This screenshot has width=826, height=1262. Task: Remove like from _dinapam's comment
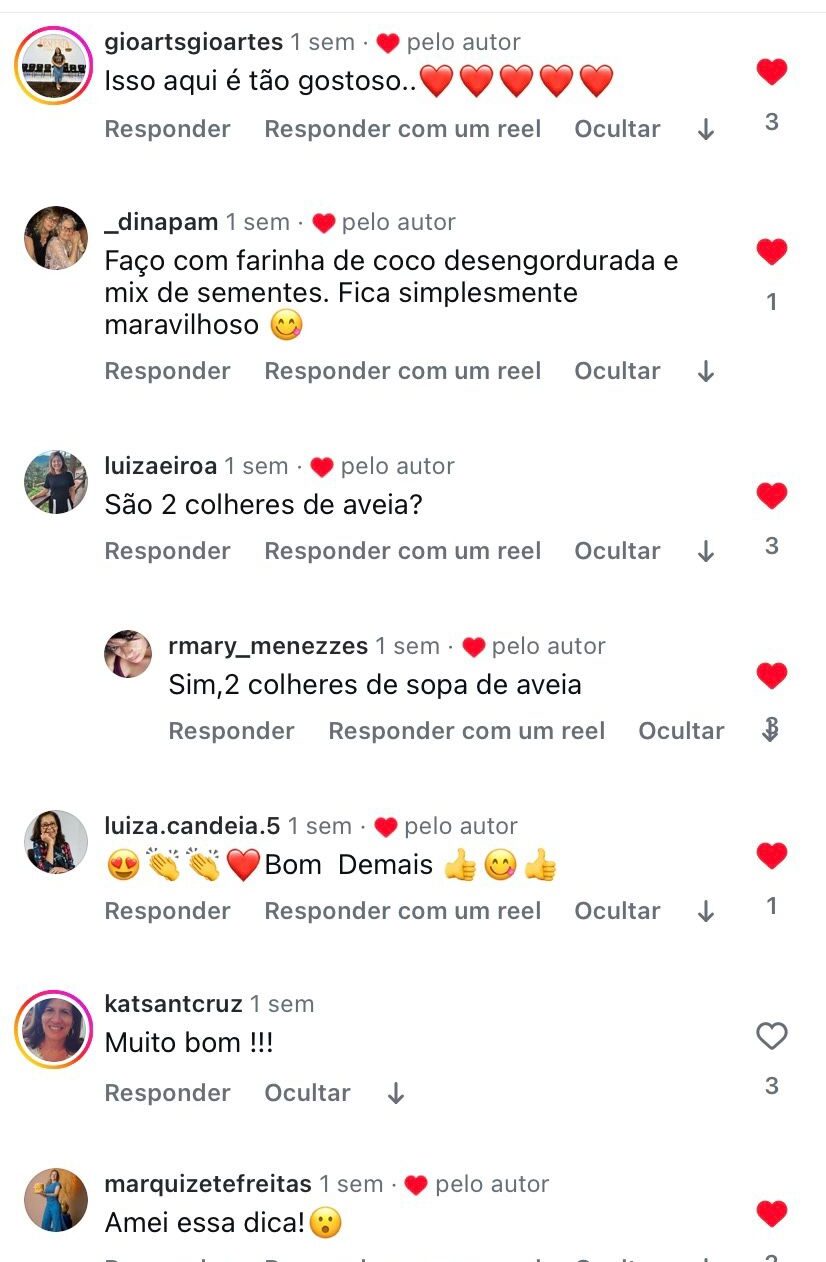771,252
